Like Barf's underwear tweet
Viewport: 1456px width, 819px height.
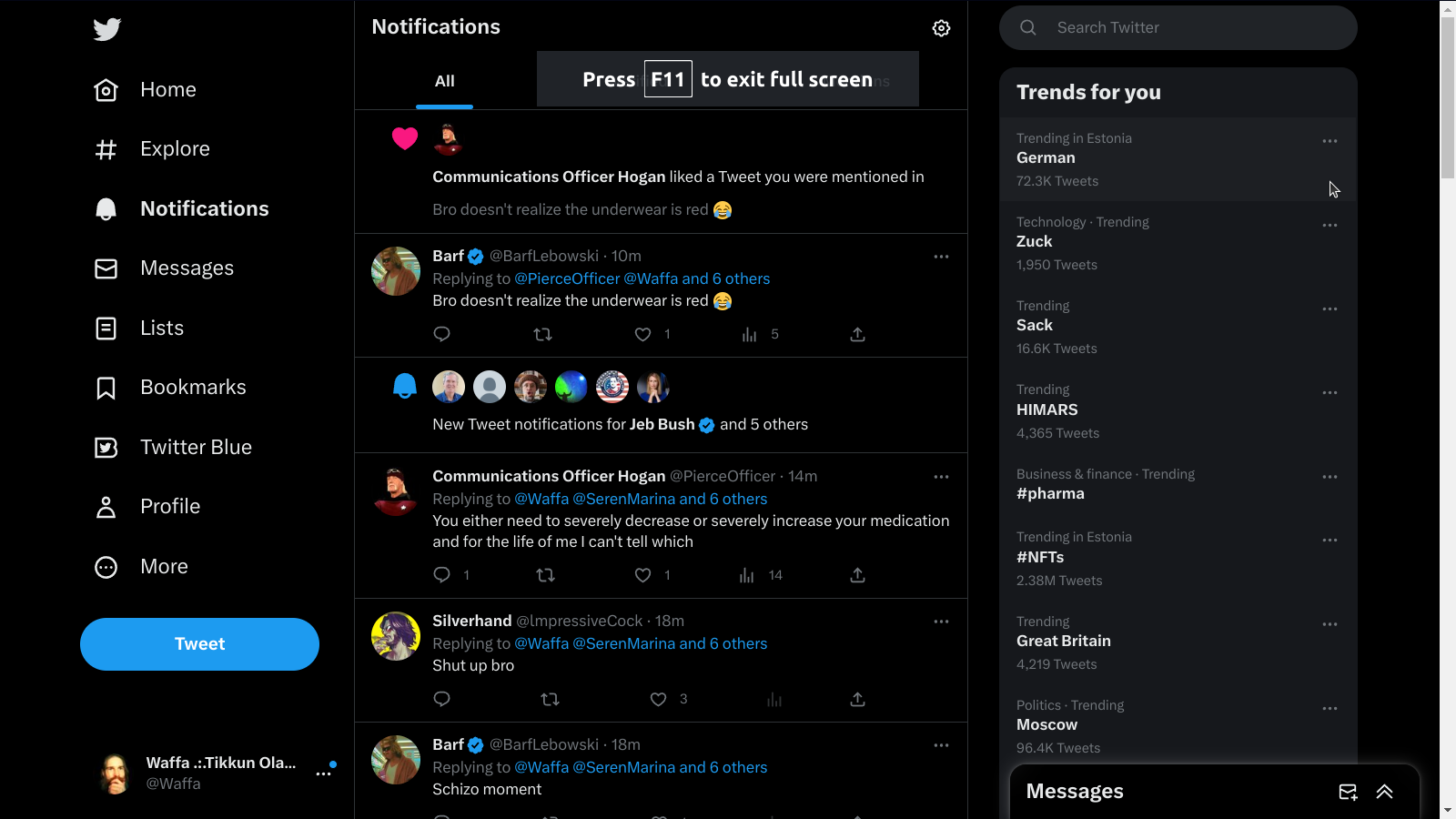642,335
